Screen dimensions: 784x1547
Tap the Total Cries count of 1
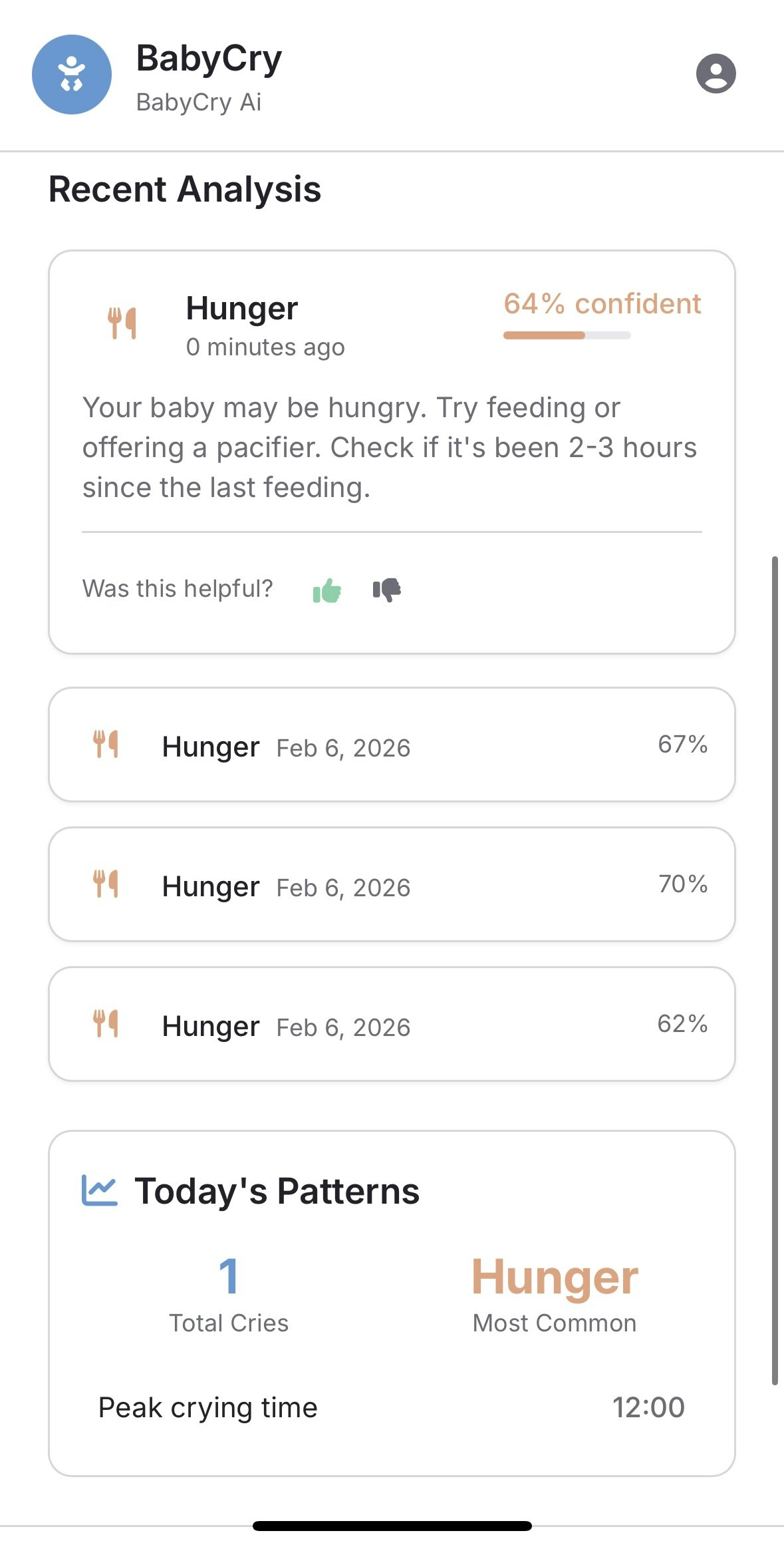(229, 1275)
